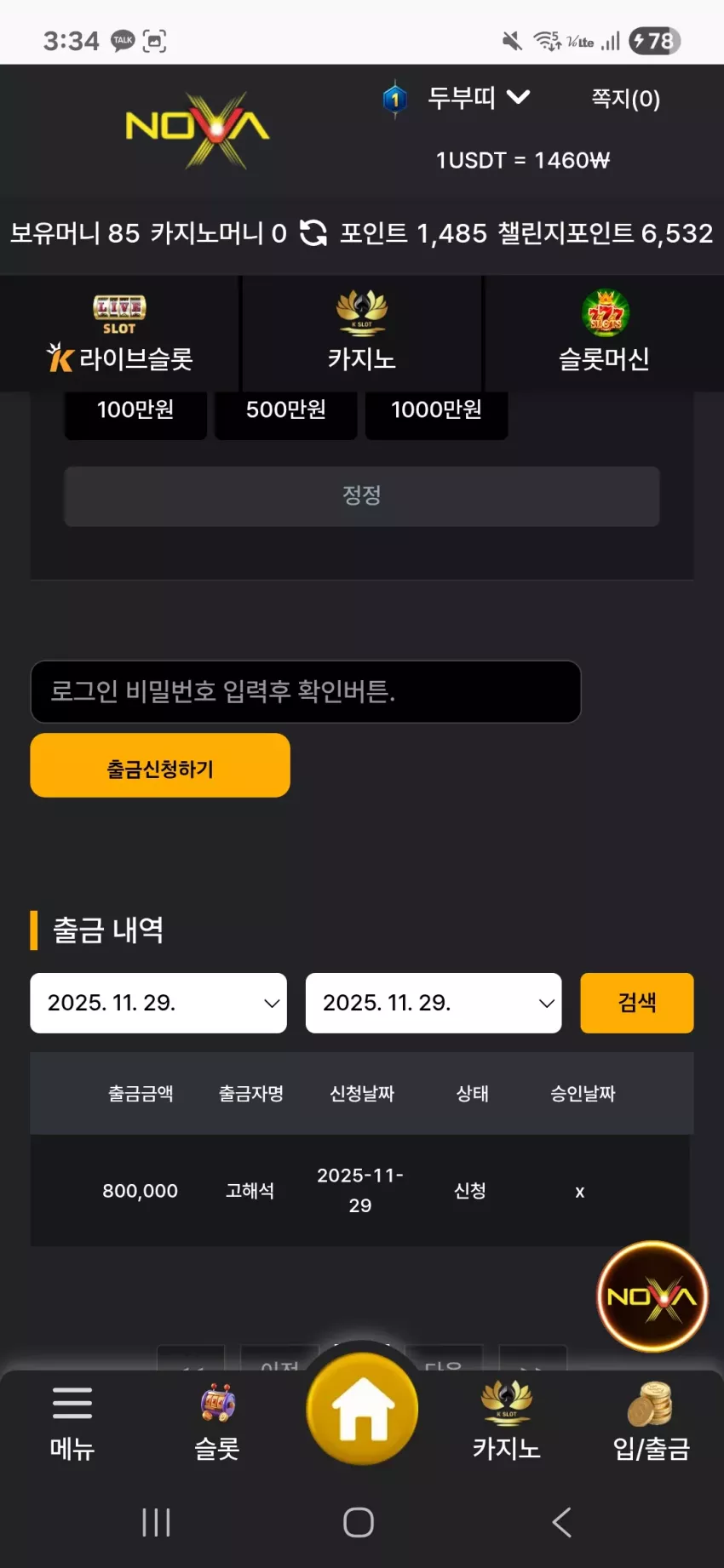Select the 1000만원 amount button

tap(436, 415)
